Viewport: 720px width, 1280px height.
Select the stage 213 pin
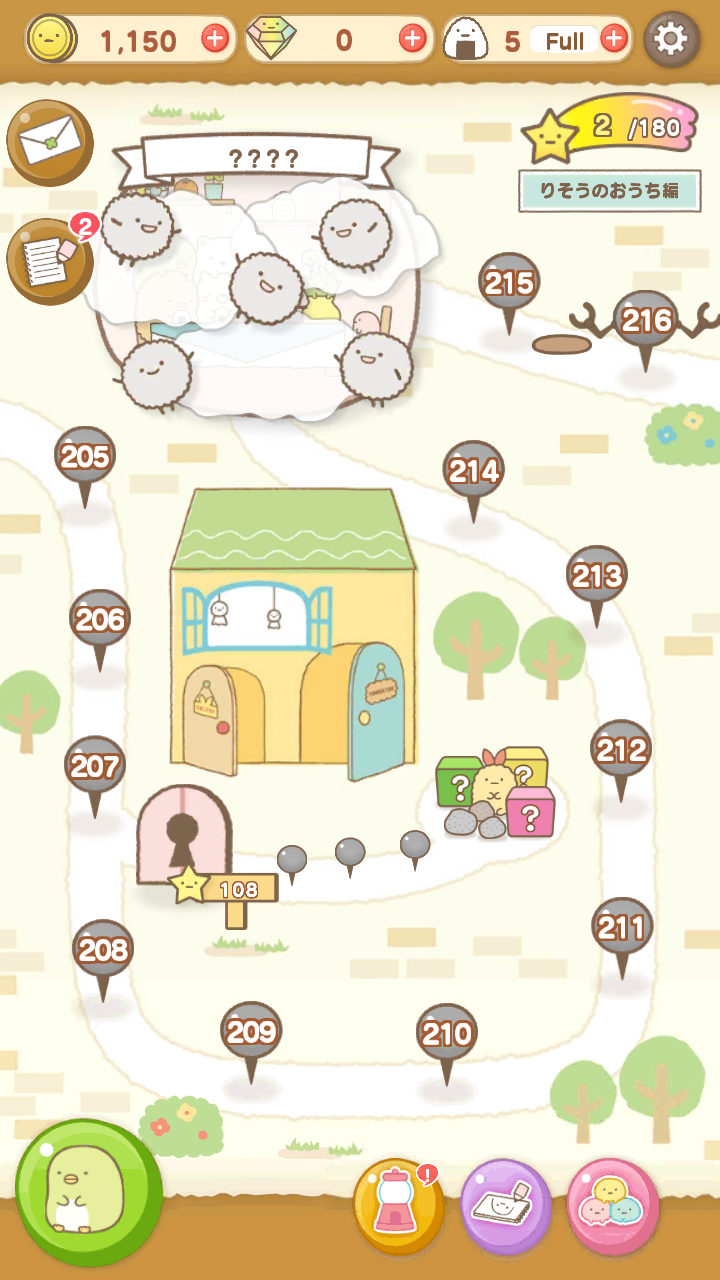pyautogui.click(x=597, y=578)
